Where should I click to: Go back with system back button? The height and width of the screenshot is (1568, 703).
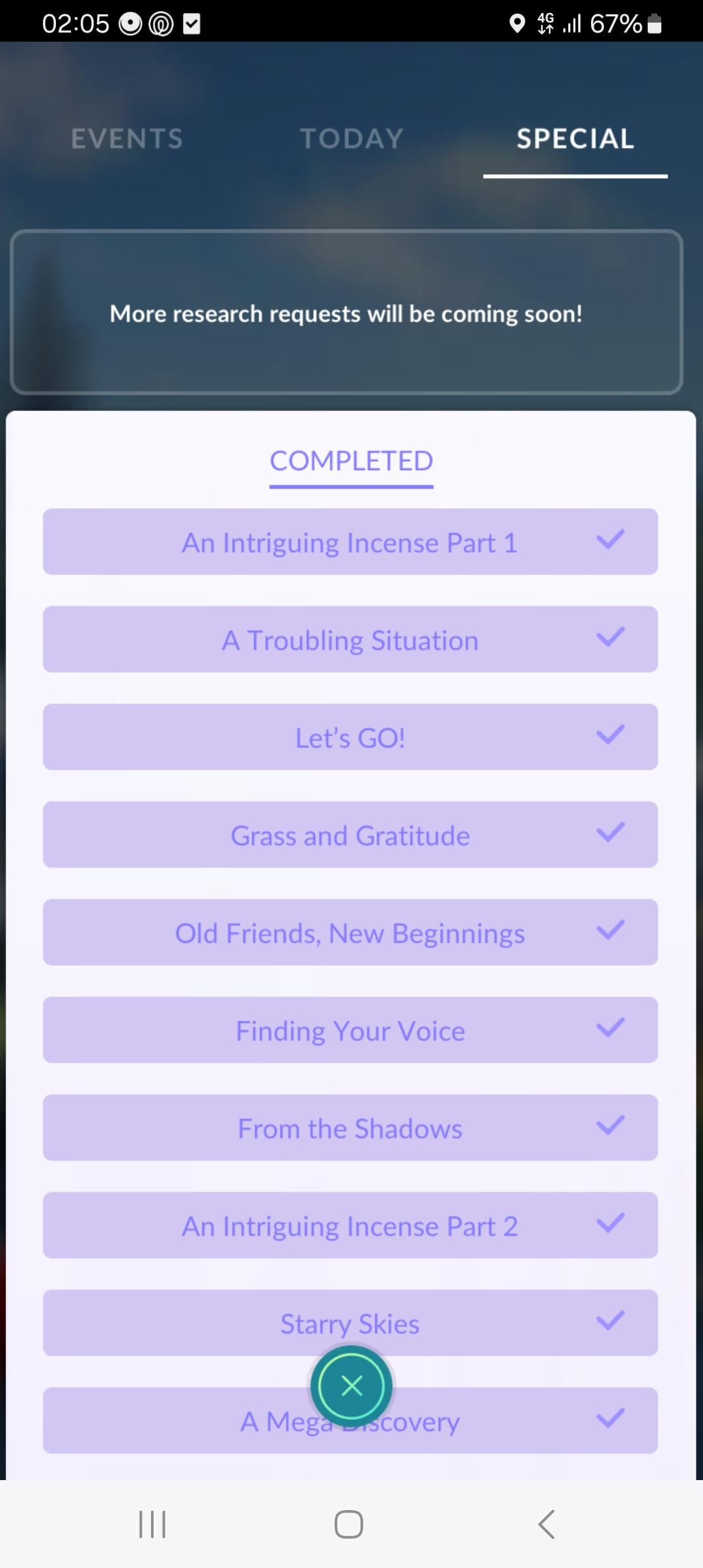[547, 1524]
